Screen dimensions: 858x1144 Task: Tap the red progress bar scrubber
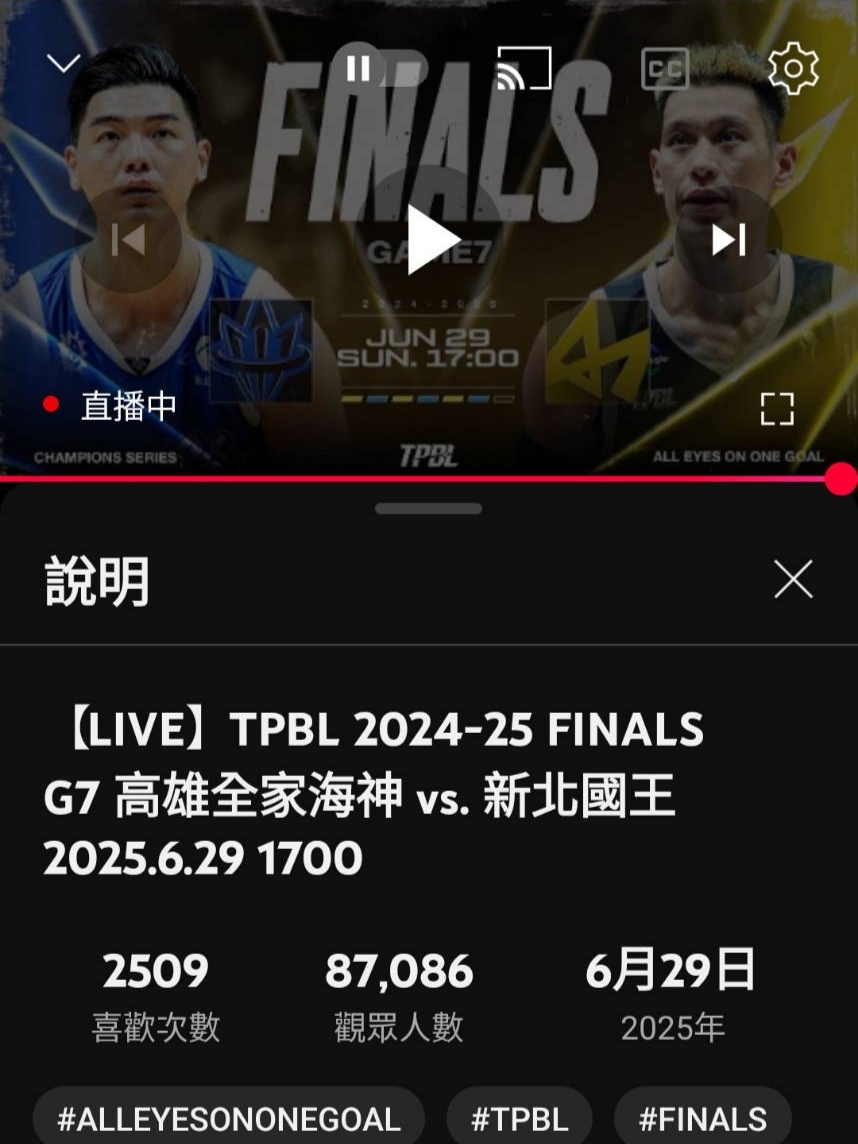(x=841, y=479)
